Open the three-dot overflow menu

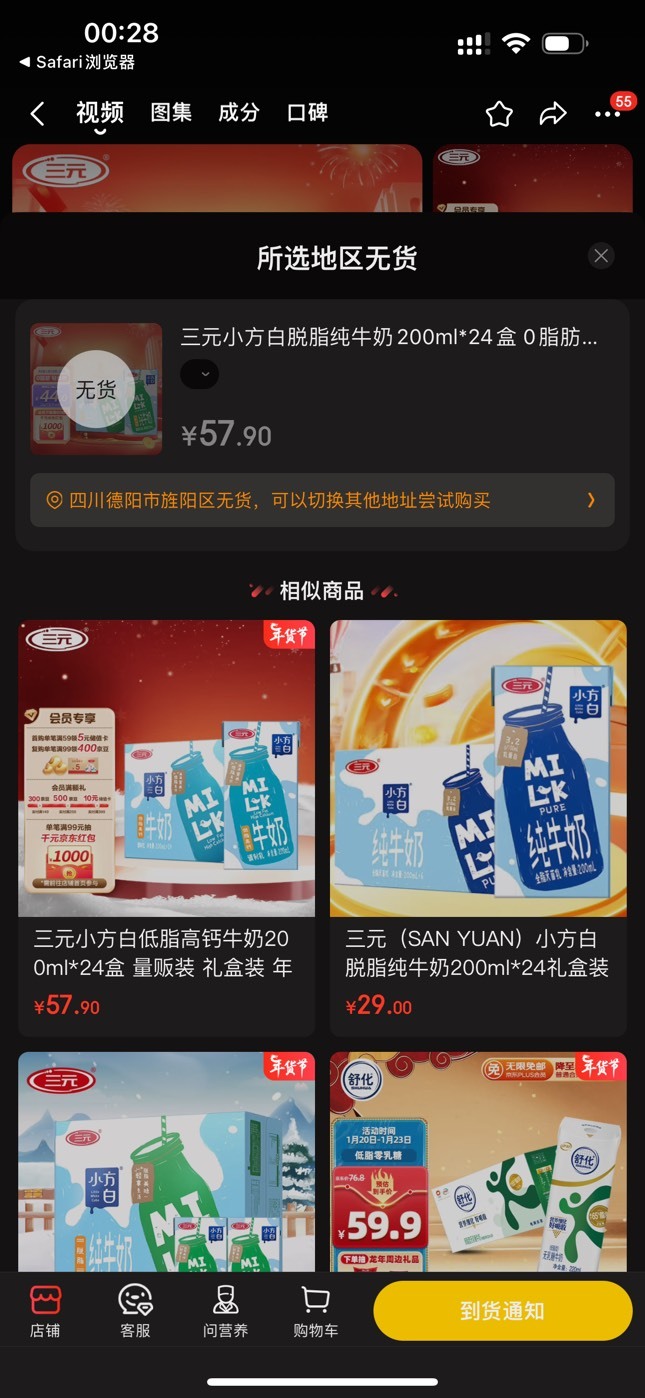[608, 114]
